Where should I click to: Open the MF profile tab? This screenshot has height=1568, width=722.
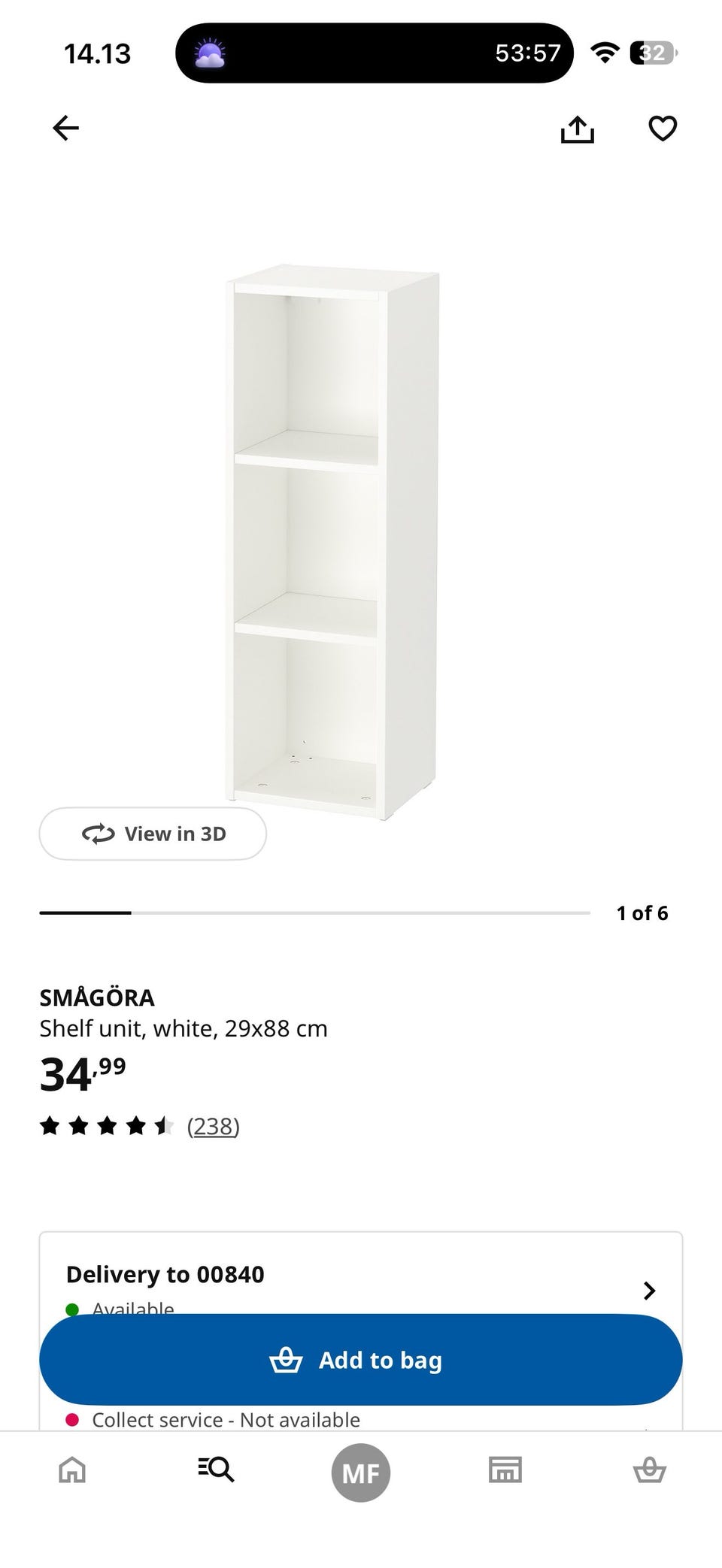(361, 1473)
